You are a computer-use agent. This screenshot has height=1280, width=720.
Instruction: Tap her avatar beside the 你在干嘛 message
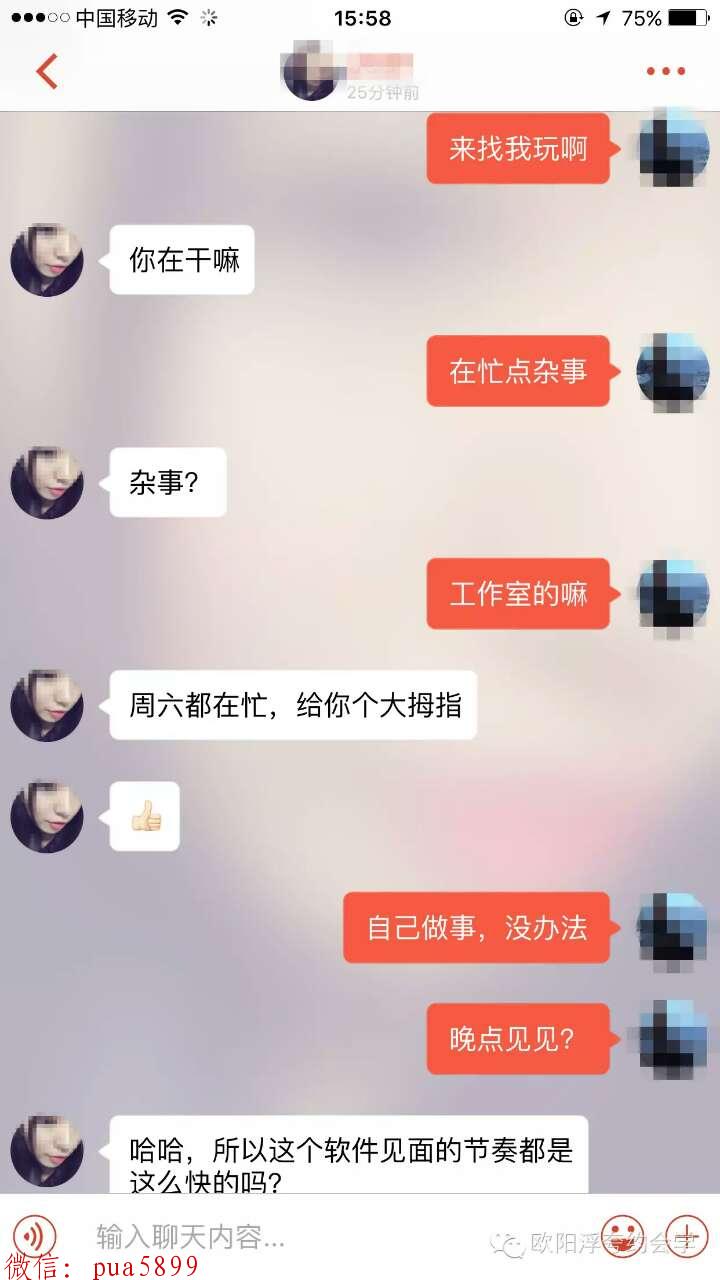(x=46, y=260)
